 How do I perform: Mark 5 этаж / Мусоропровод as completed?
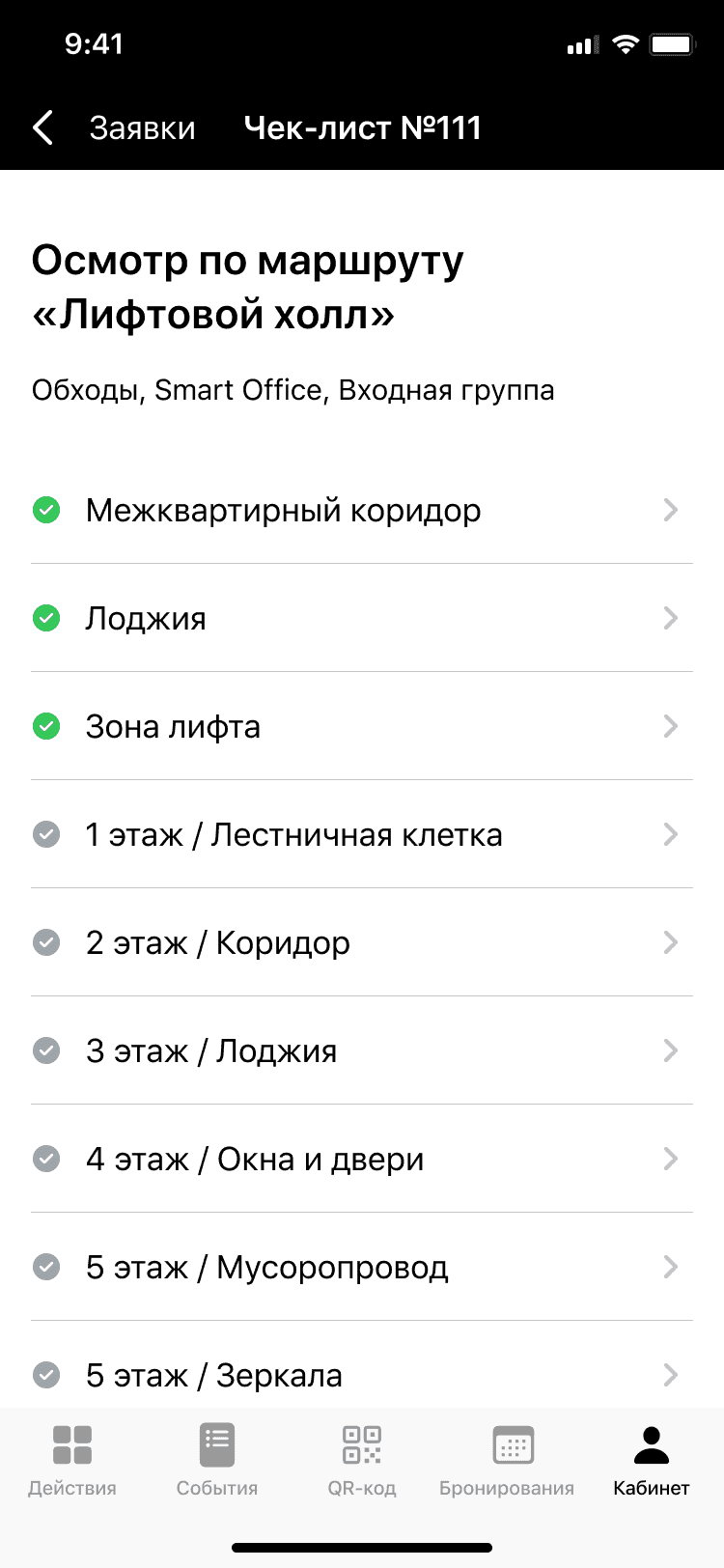(x=45, y=1267)
